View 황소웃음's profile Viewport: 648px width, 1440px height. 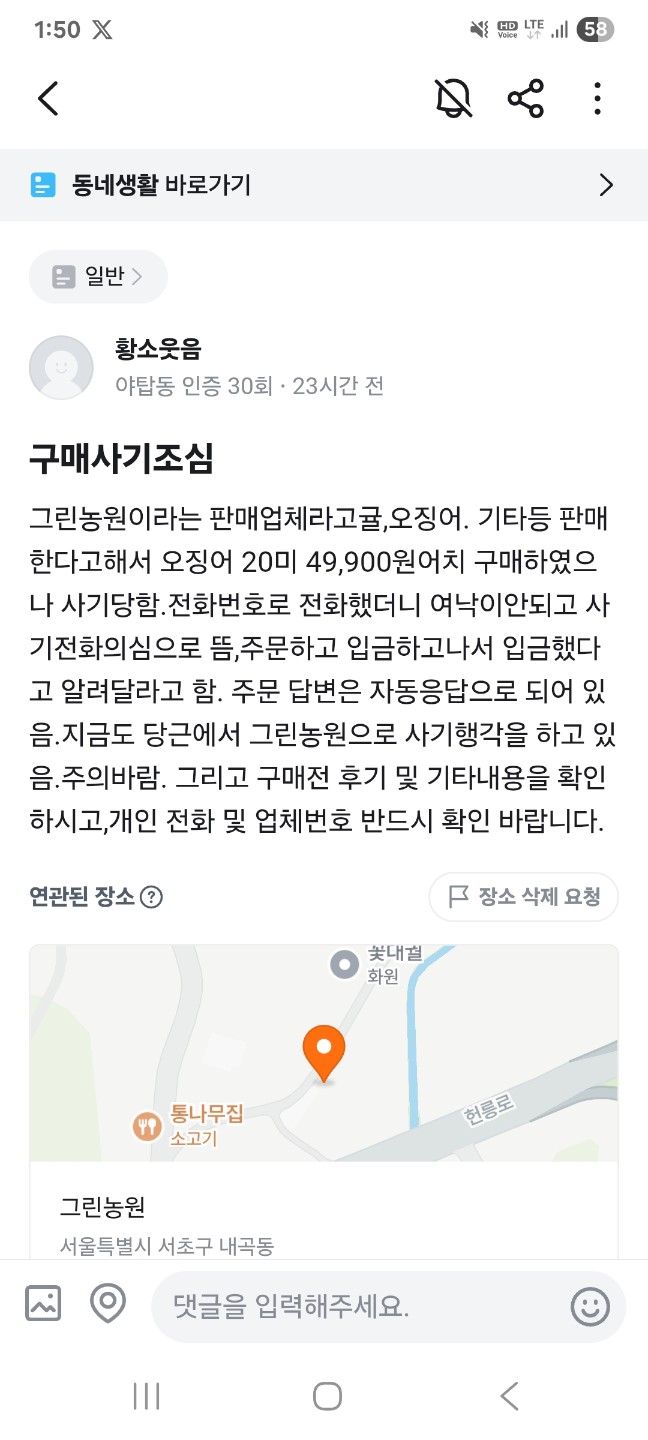(61, 367)
